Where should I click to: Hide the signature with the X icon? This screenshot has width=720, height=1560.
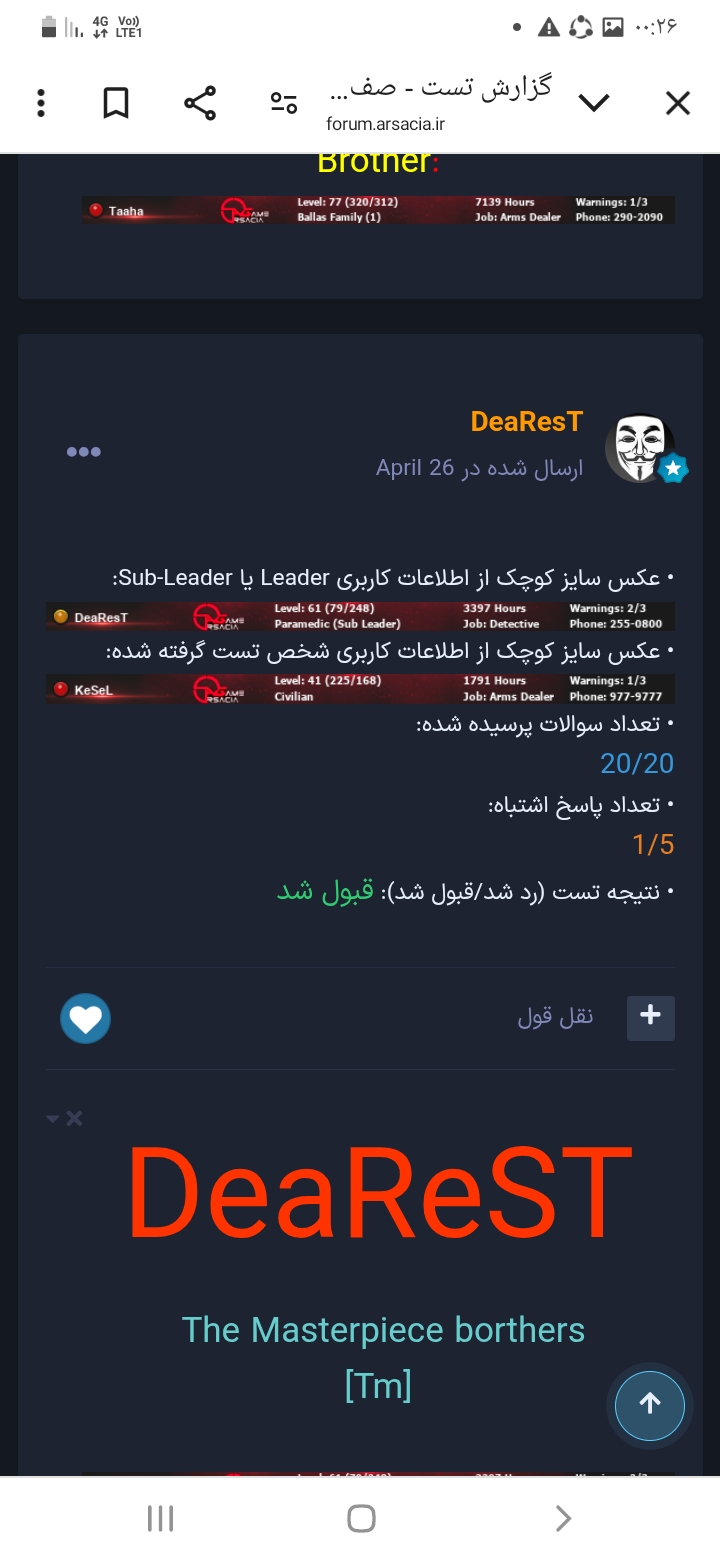point(74,1118)
